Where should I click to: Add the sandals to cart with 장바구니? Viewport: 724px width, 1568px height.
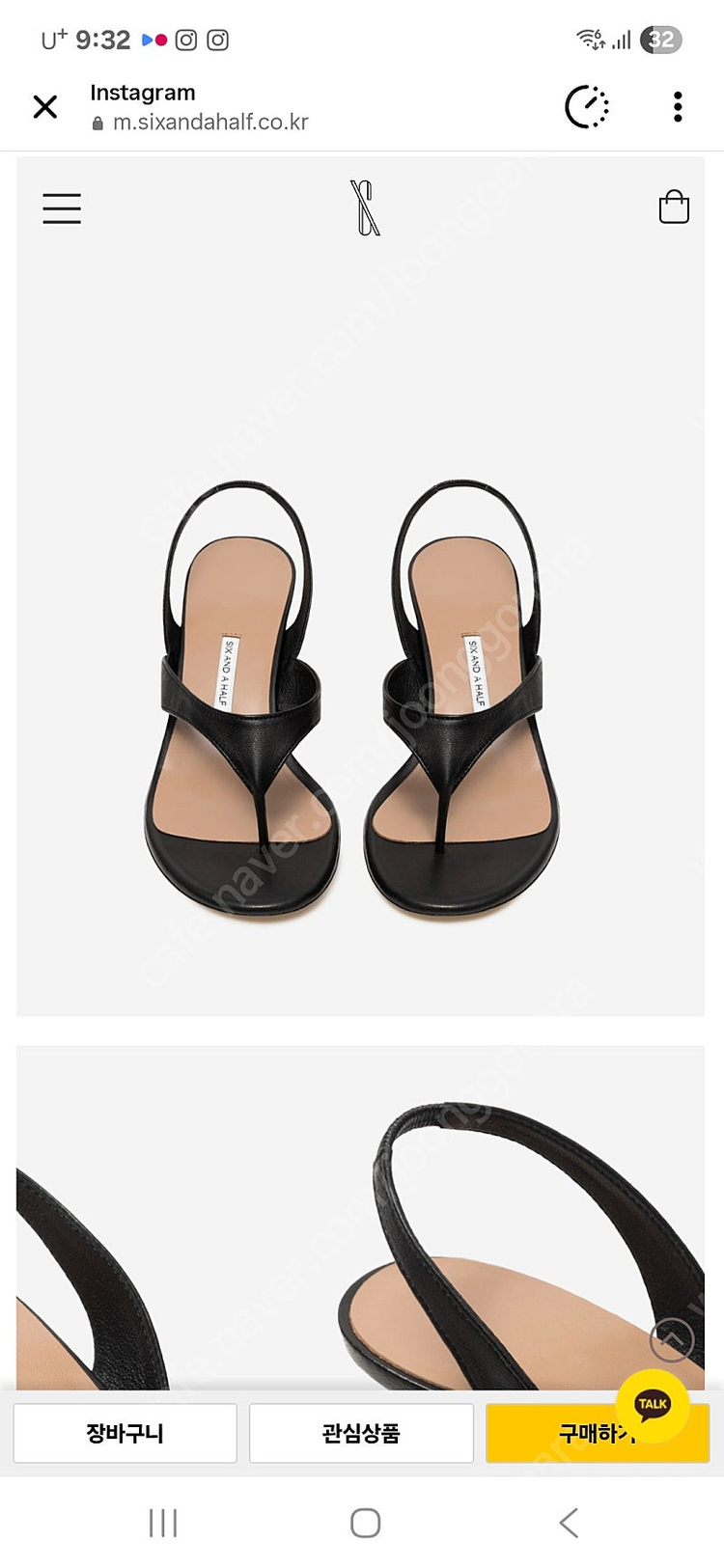click(125, 1433)
